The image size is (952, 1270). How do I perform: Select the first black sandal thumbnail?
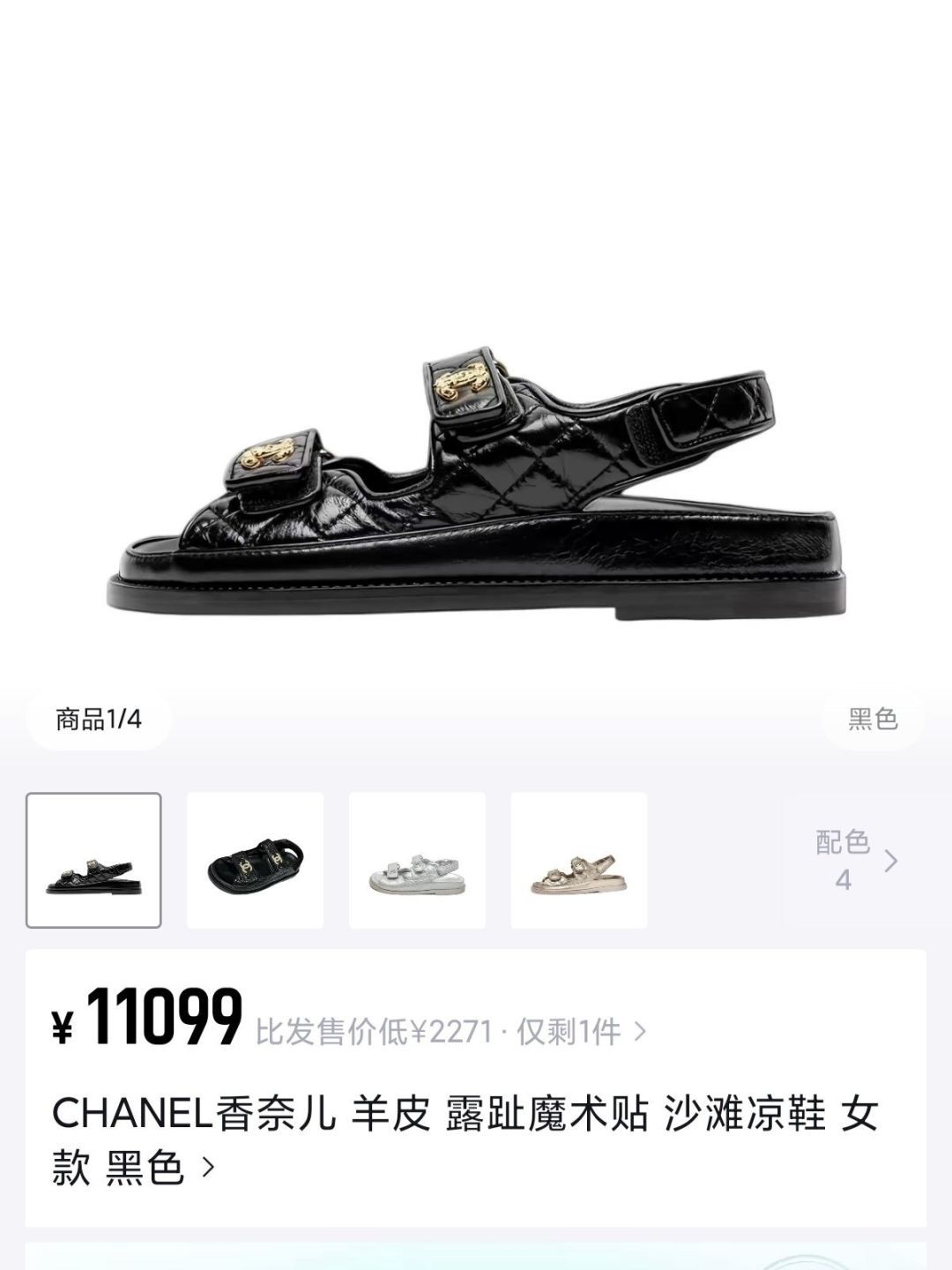[x=93, y=860]
